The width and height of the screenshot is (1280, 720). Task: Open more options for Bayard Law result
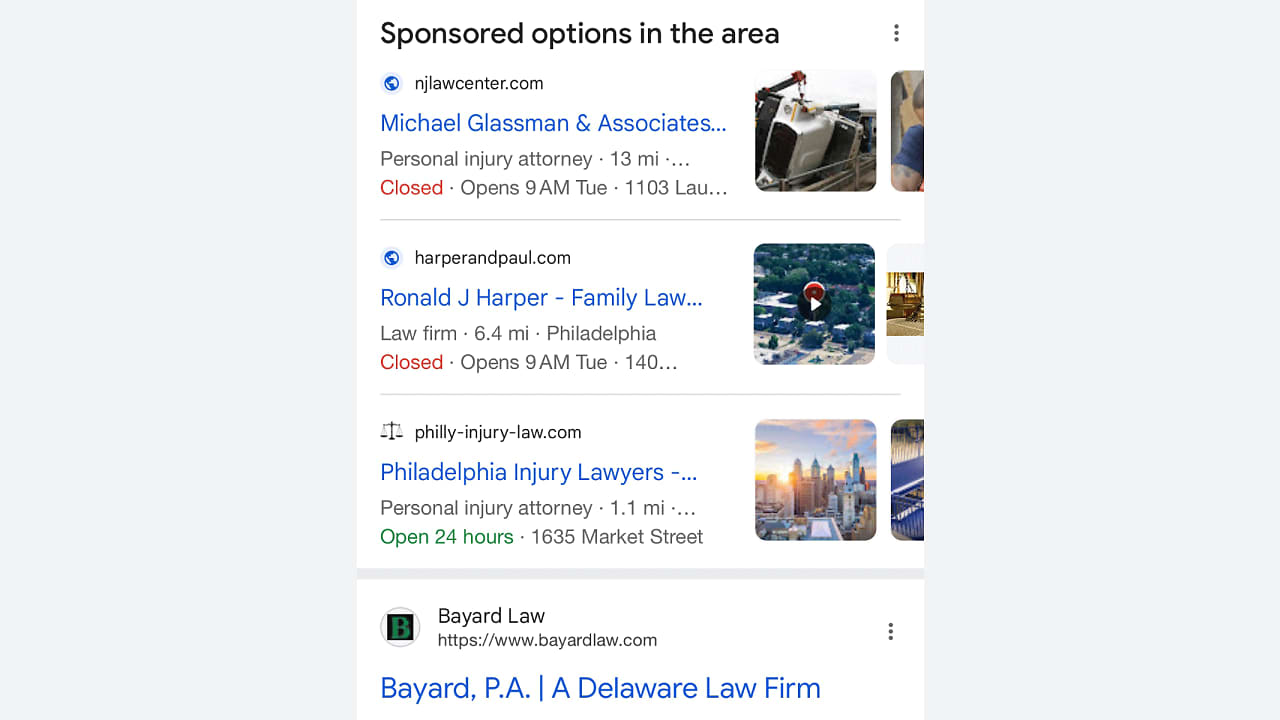[890, 631]
